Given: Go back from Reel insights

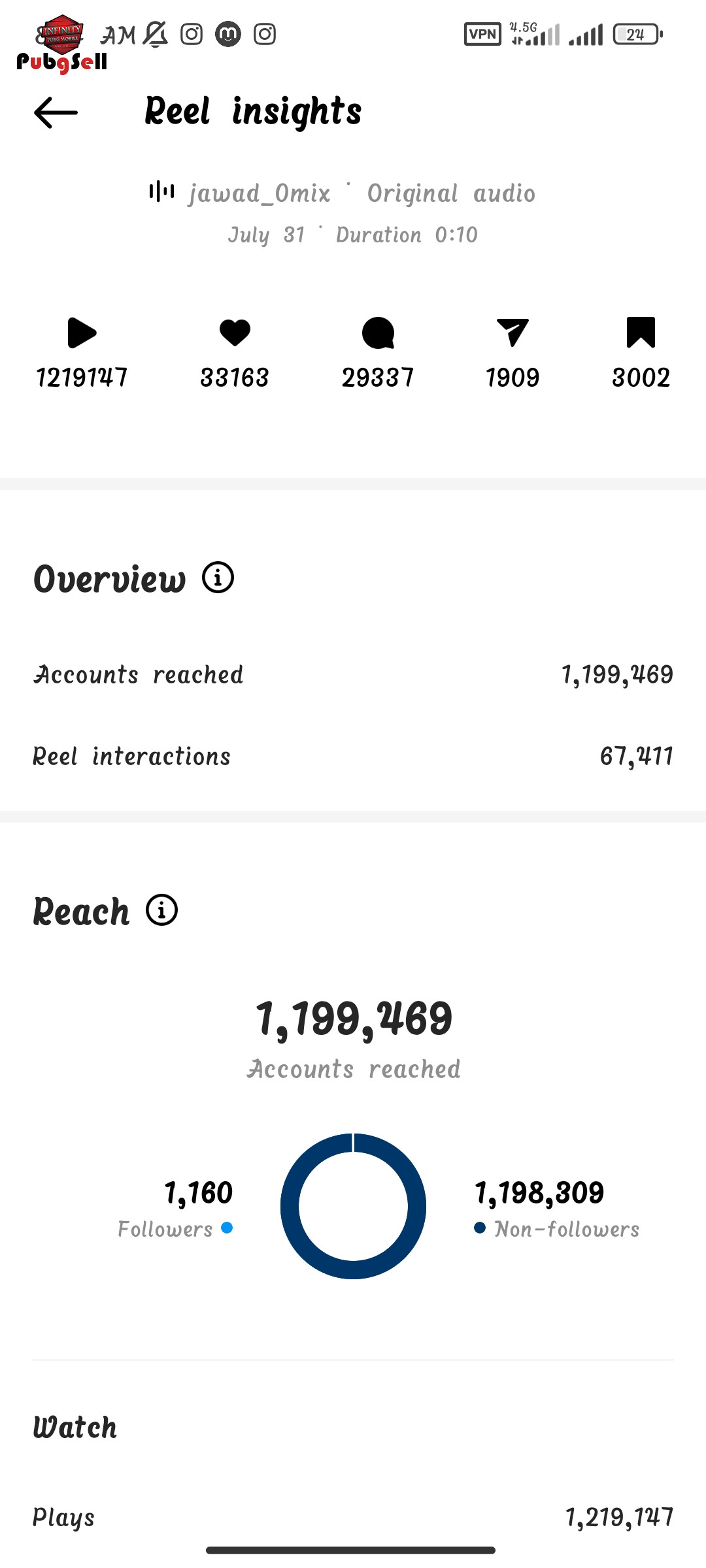Looking at the screenshot, I should [x=56, y=112].
